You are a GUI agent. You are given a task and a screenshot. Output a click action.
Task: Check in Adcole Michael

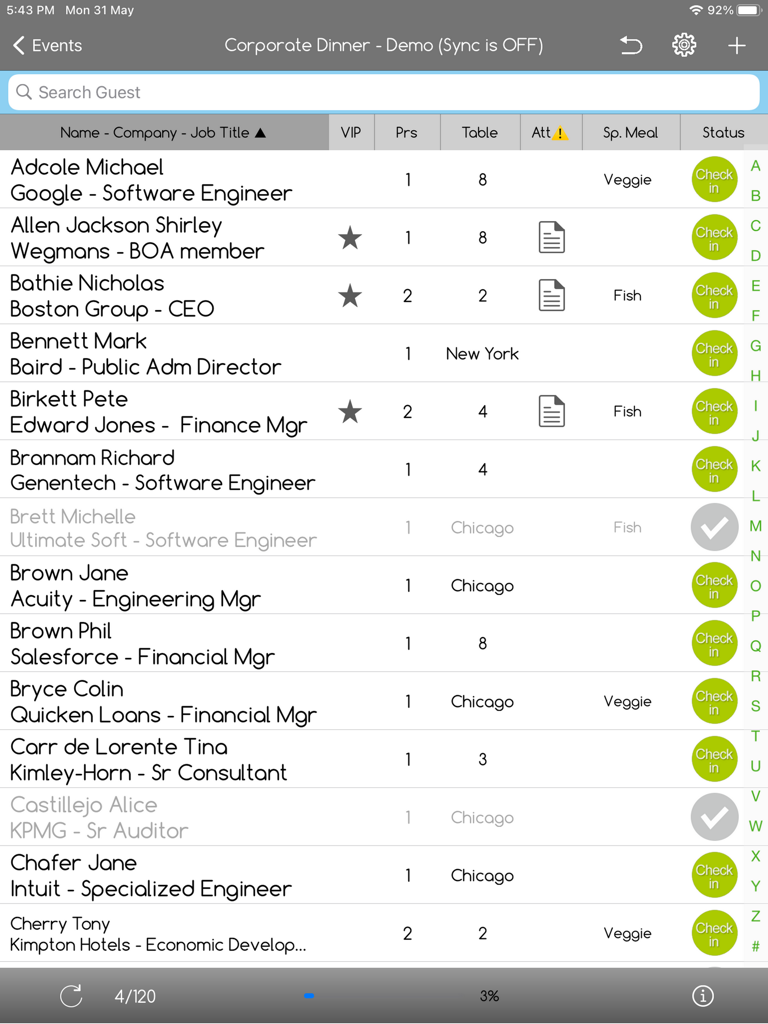pyautogui.click(x=714, y=179)
